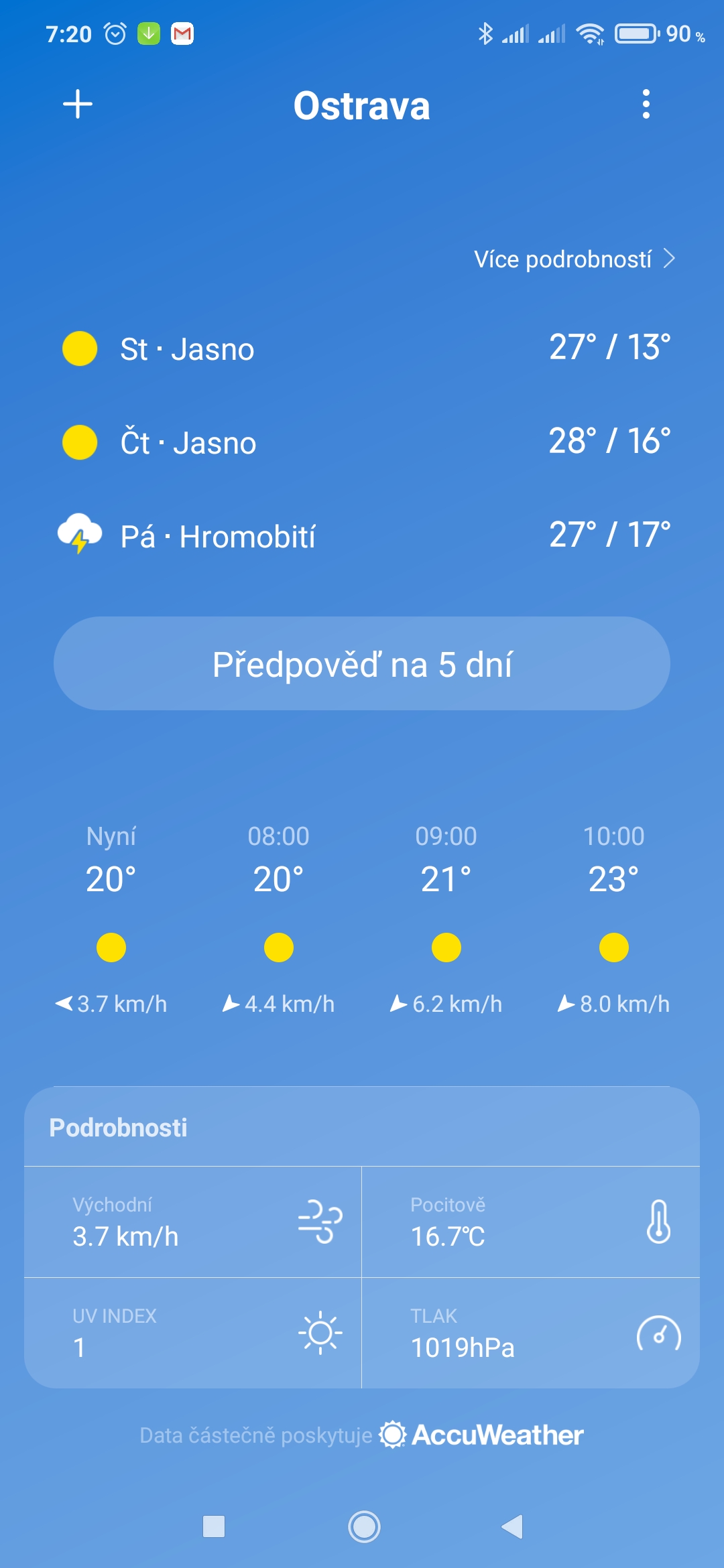
Task: Open the AccuWeather data provider link
Action: coord(481,1435)
